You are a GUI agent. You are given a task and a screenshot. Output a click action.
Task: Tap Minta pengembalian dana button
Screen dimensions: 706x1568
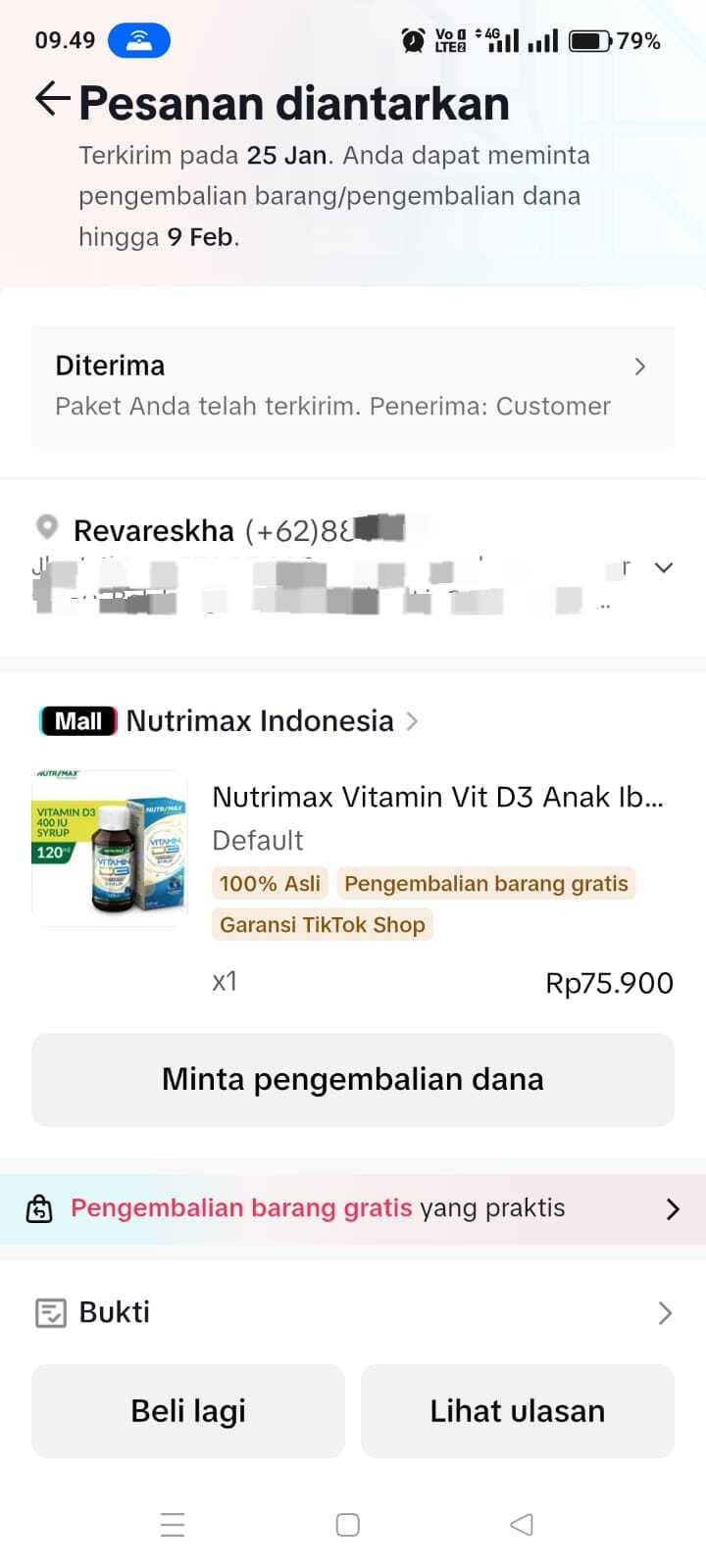pos(353,1079)
